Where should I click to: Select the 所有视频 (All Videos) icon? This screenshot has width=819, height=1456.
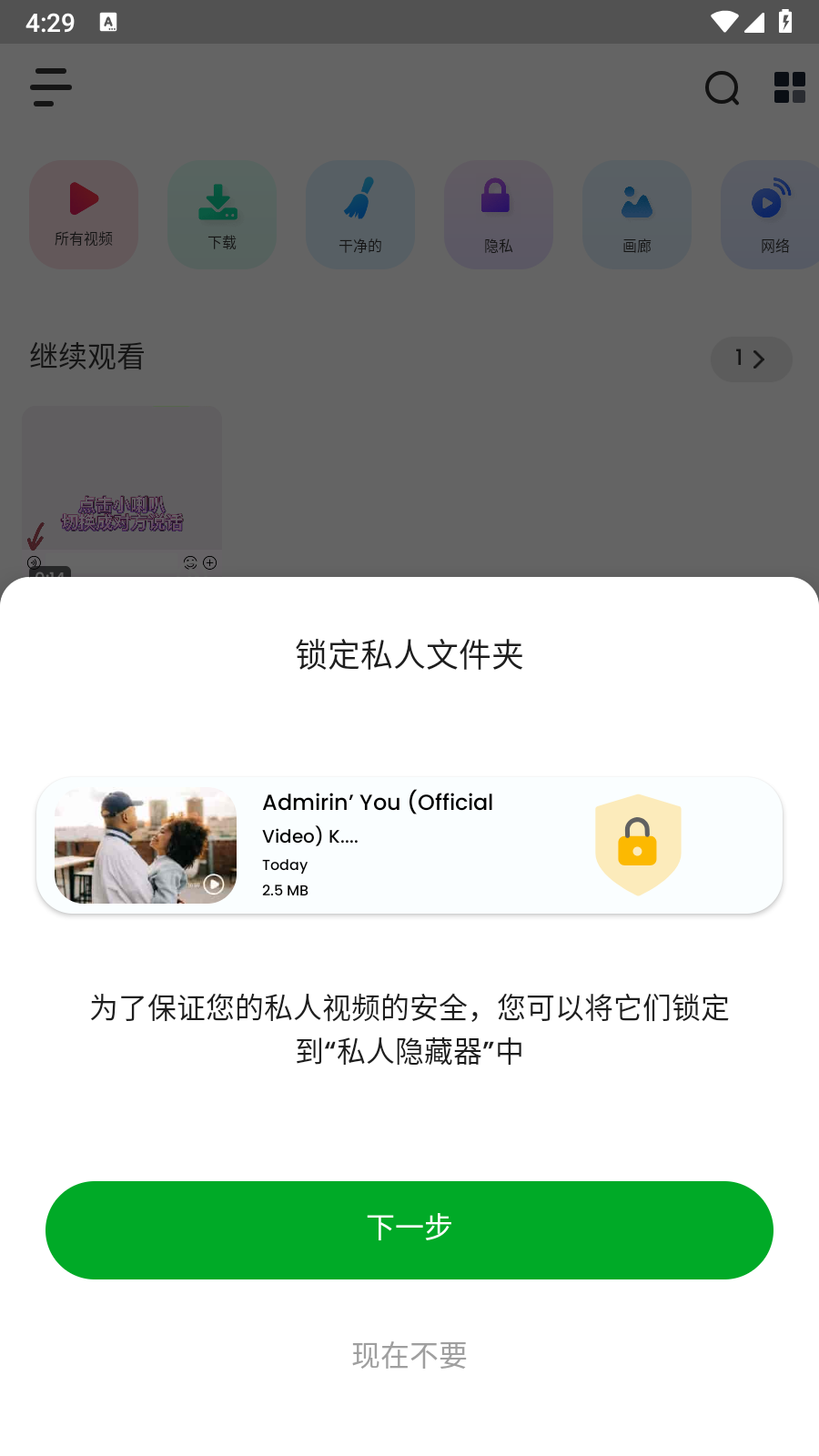tap(84, 214)
